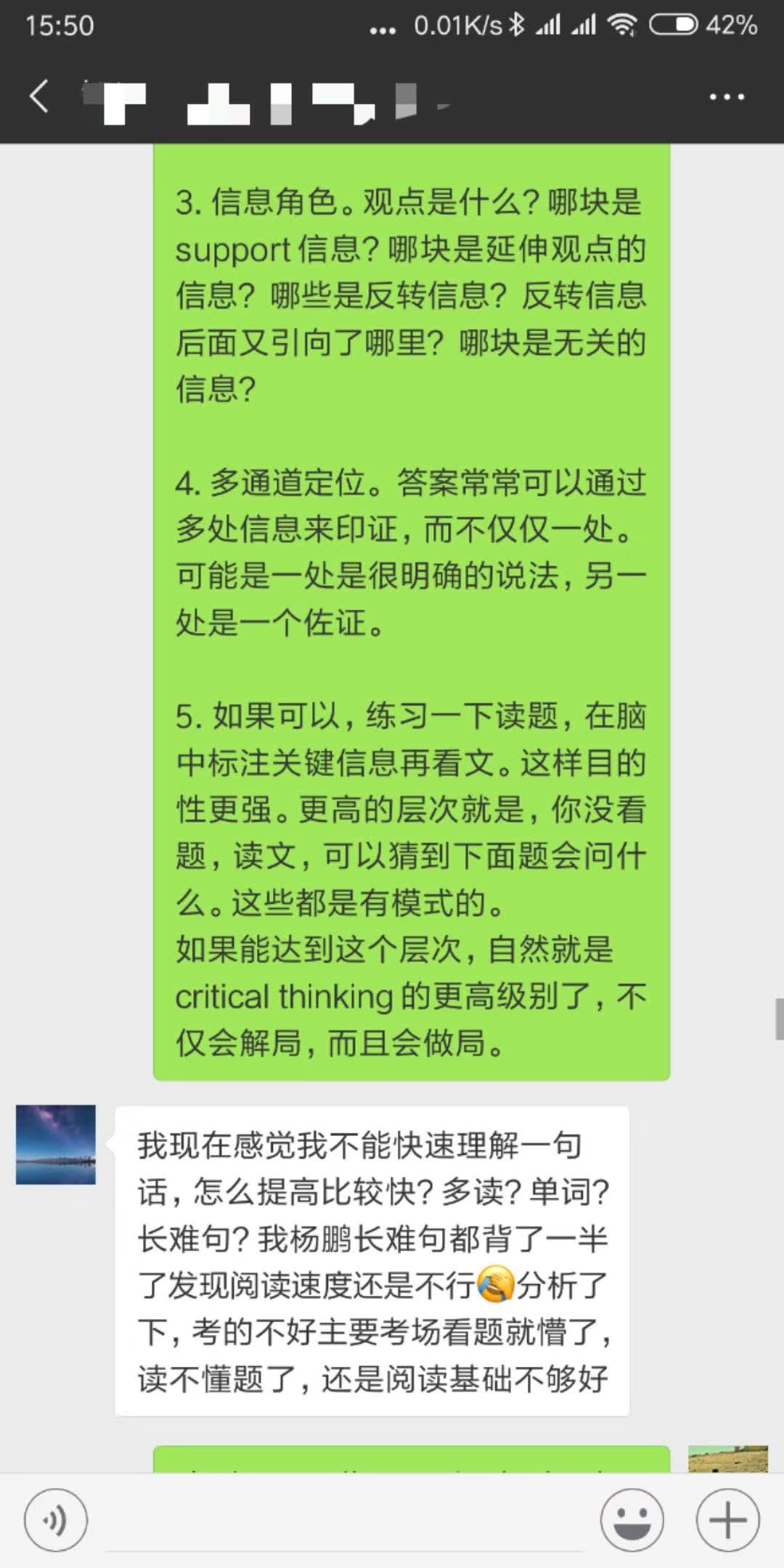Open the emoji sticker panel
The width and height of the screenshot is (784, 1568).
[632, 1520]
